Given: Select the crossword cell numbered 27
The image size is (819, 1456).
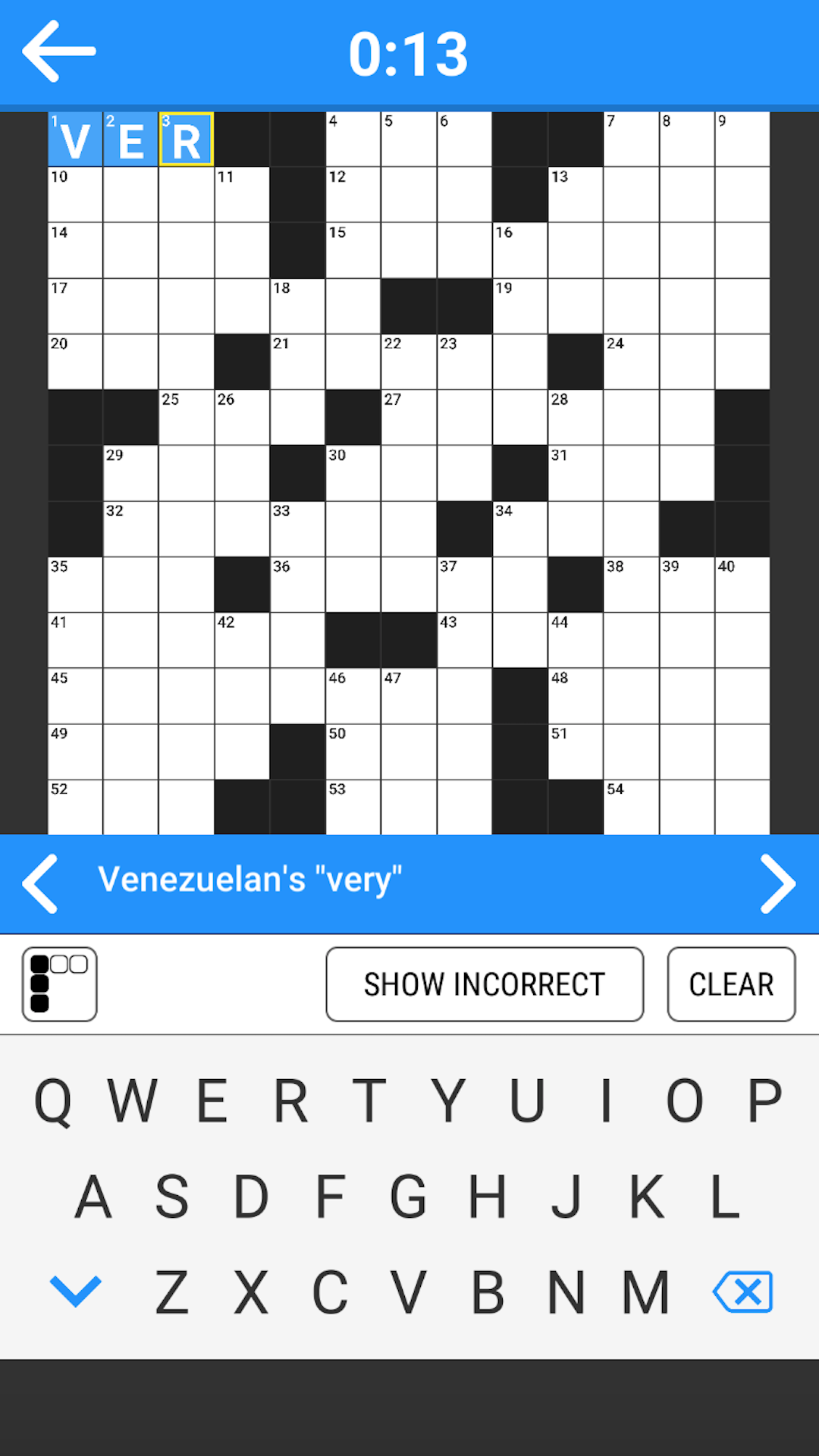Looking at the screenshot, I should (409, 418).
